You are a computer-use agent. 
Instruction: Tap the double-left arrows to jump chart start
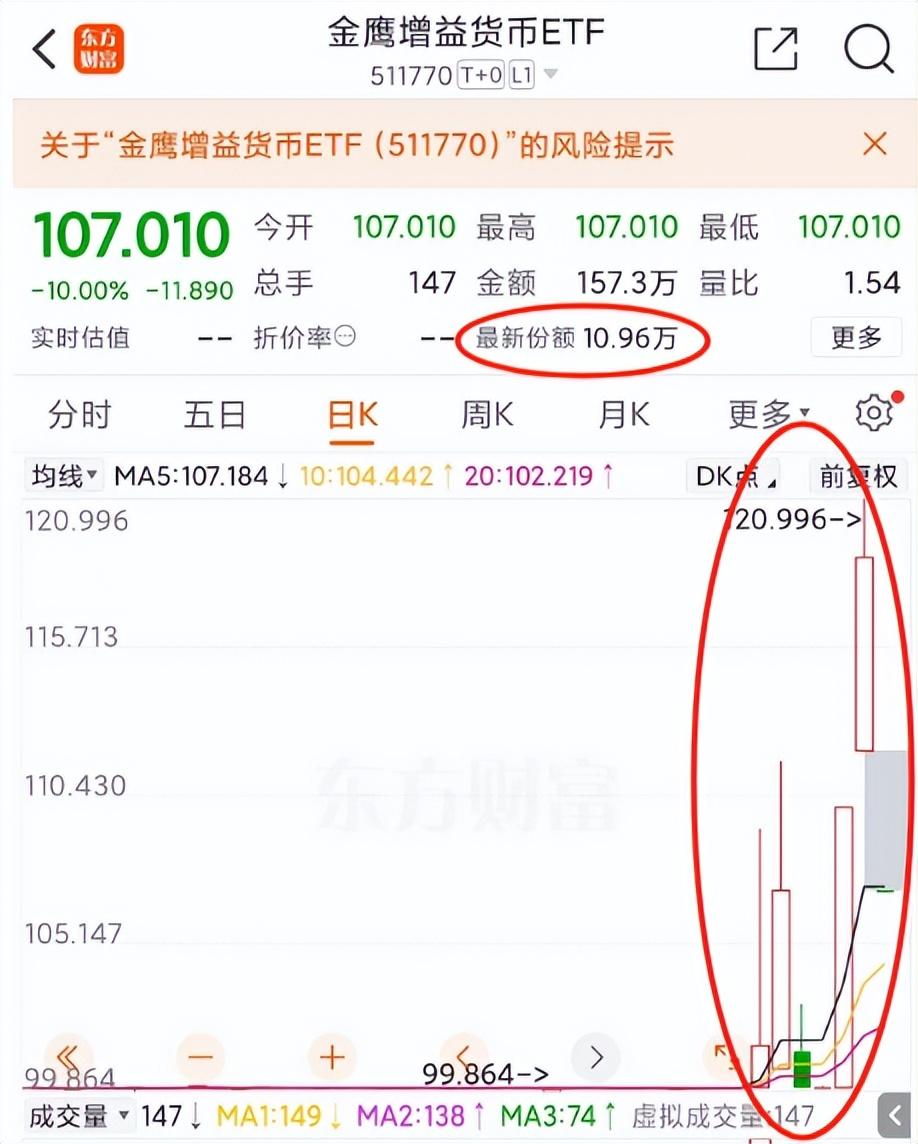coord(66,1057)
